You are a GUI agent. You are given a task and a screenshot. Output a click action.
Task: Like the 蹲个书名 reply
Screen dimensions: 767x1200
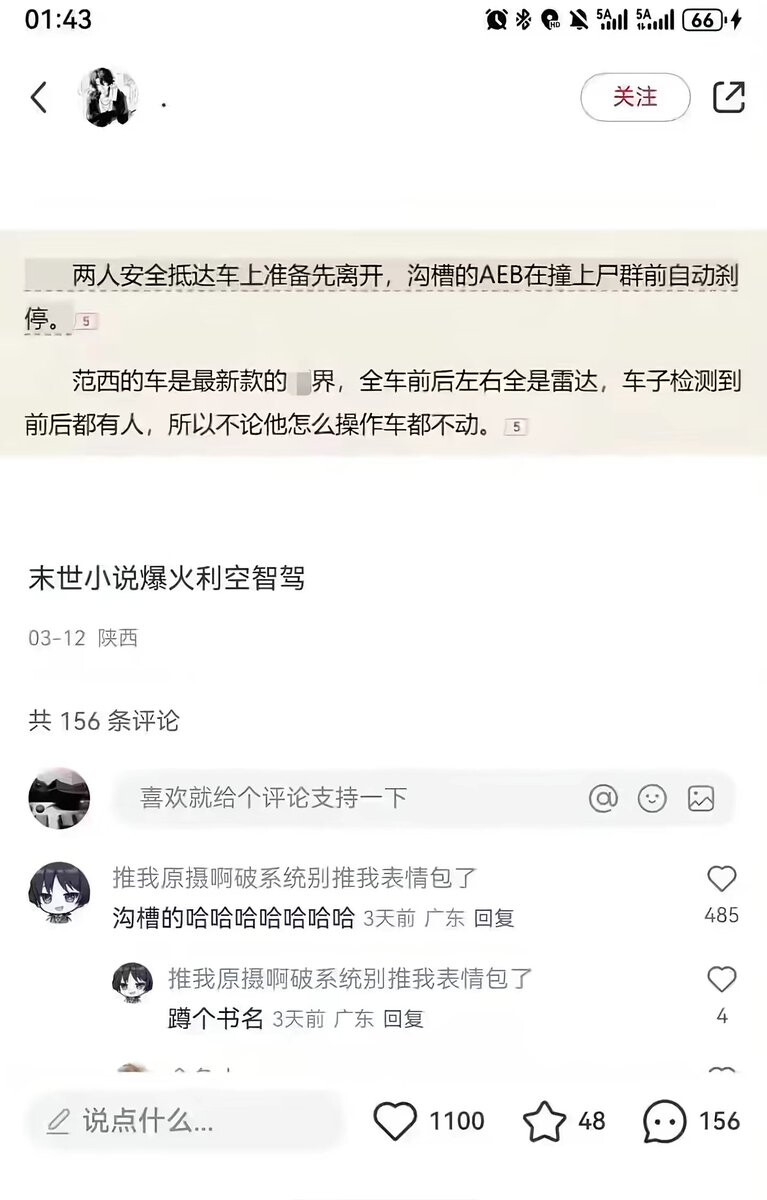[721, 980]
